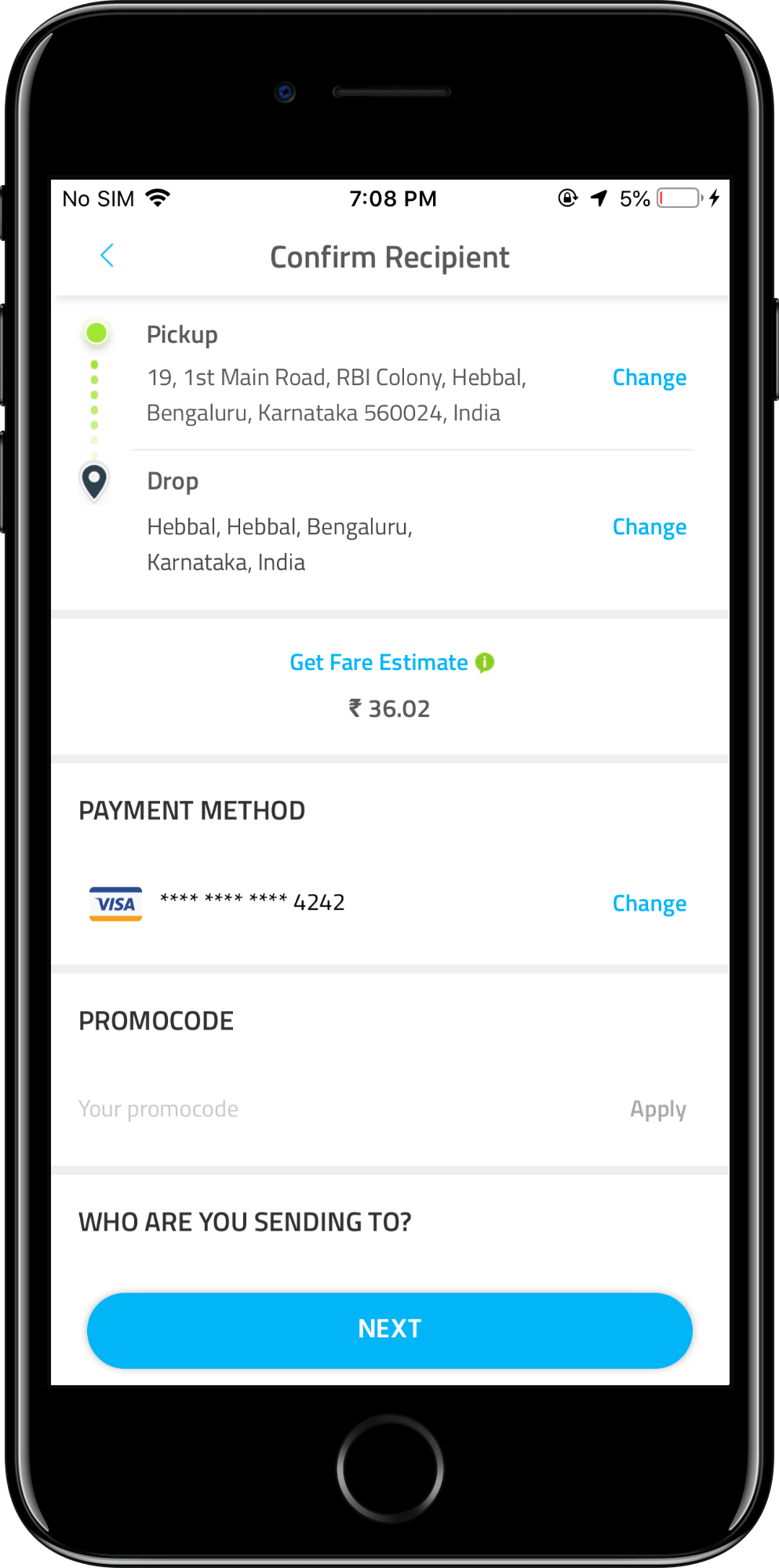Apply the promocode
Image resolution: width=779 pixels, height=1568 pixels.
pyautogui.click(x=657, y=1109)
